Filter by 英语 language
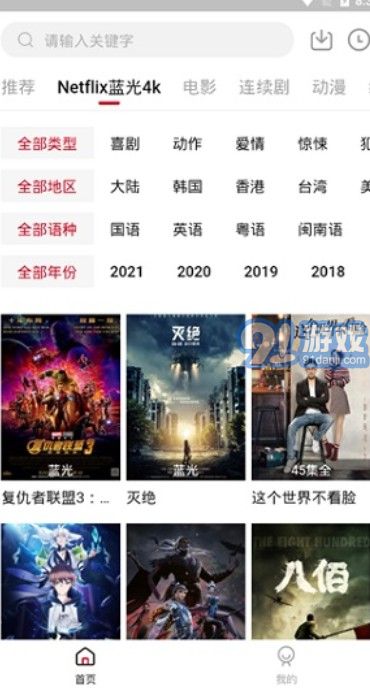Screen dimensions: 370x688 187,229
